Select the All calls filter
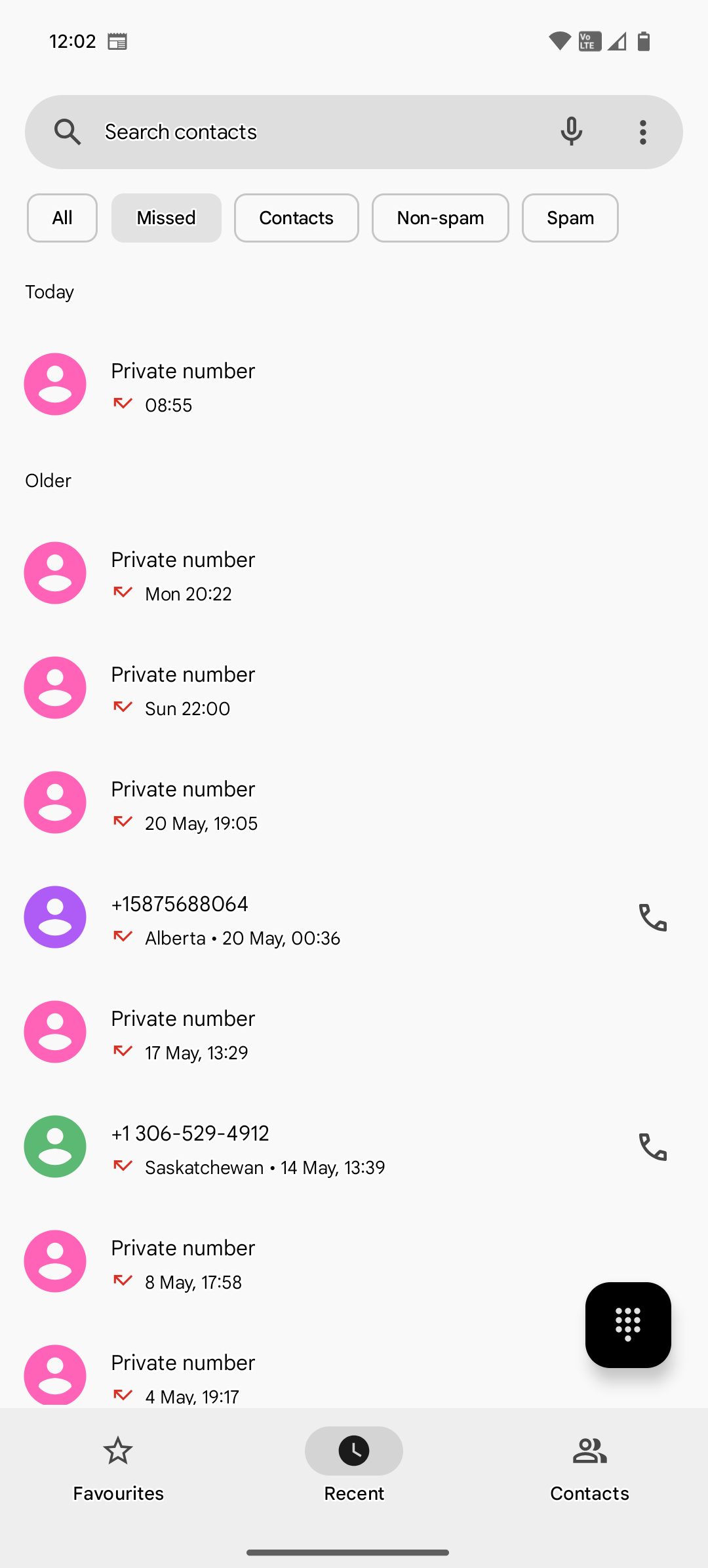Image resolution: width=708 pixels, height=1568 pixels. click(x=62, y=218)
